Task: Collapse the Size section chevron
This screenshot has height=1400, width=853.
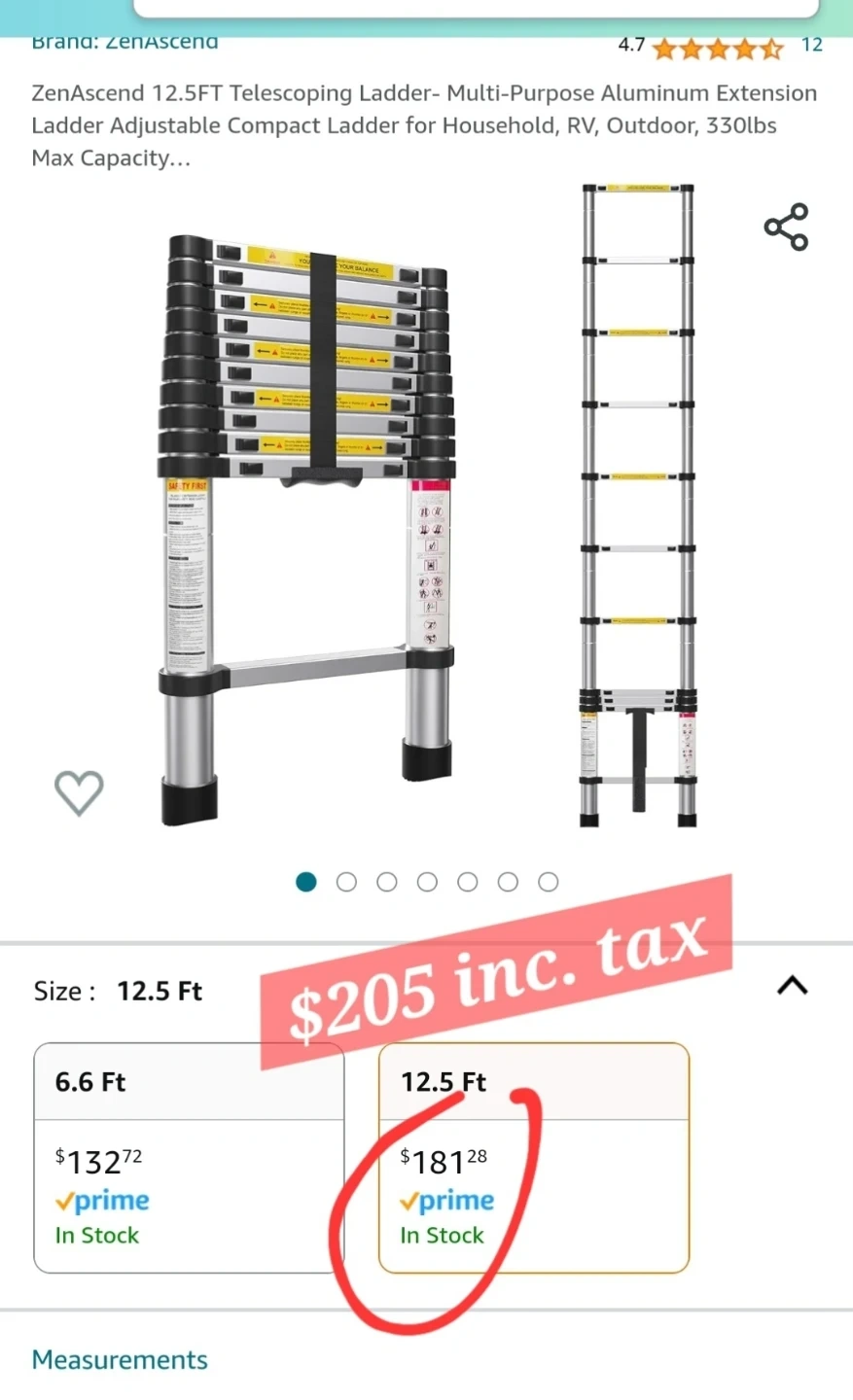Action: click(x=793, y=986)
